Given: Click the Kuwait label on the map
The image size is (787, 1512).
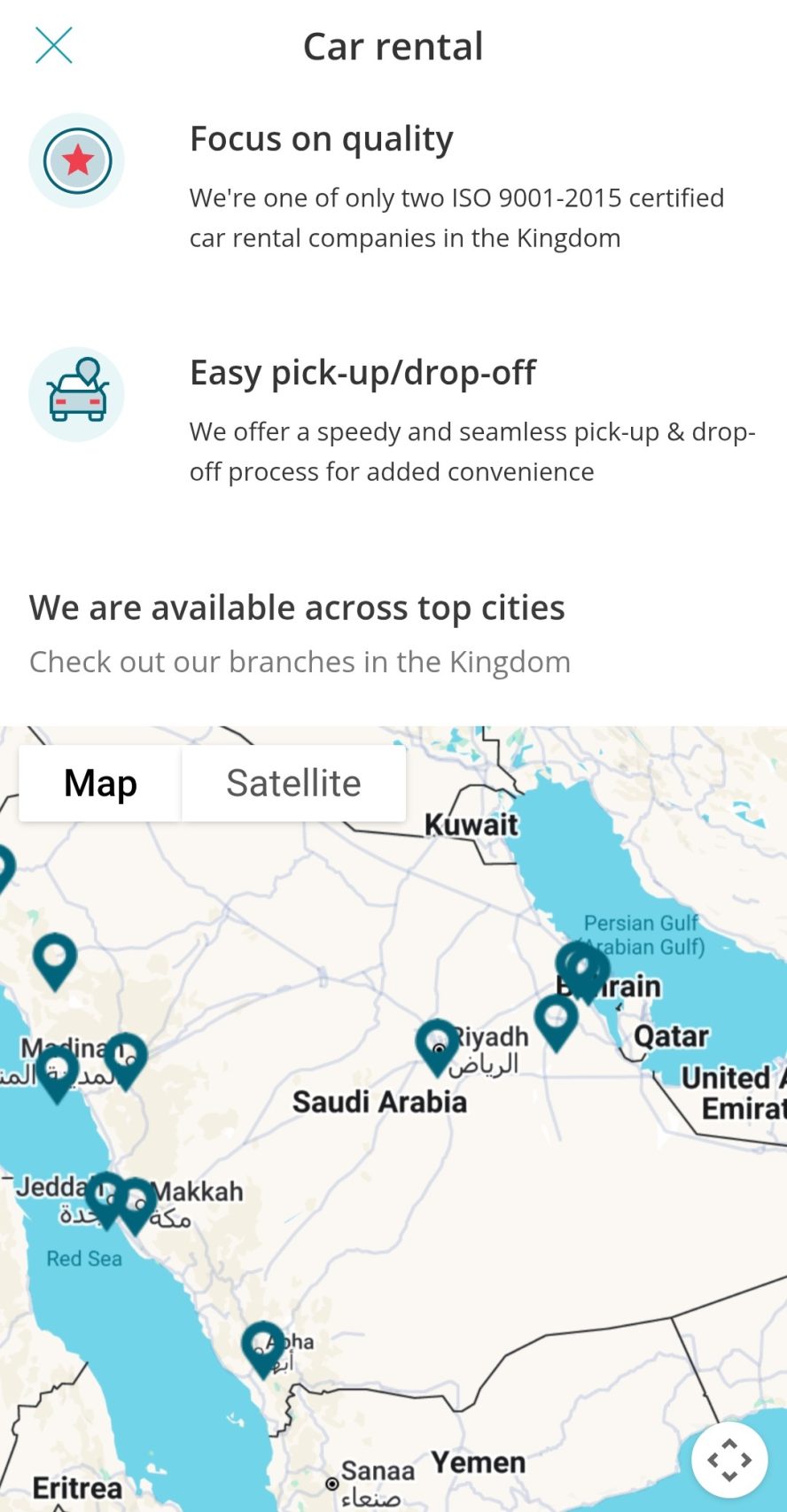Looking at the screenshot, I should 472,824.
